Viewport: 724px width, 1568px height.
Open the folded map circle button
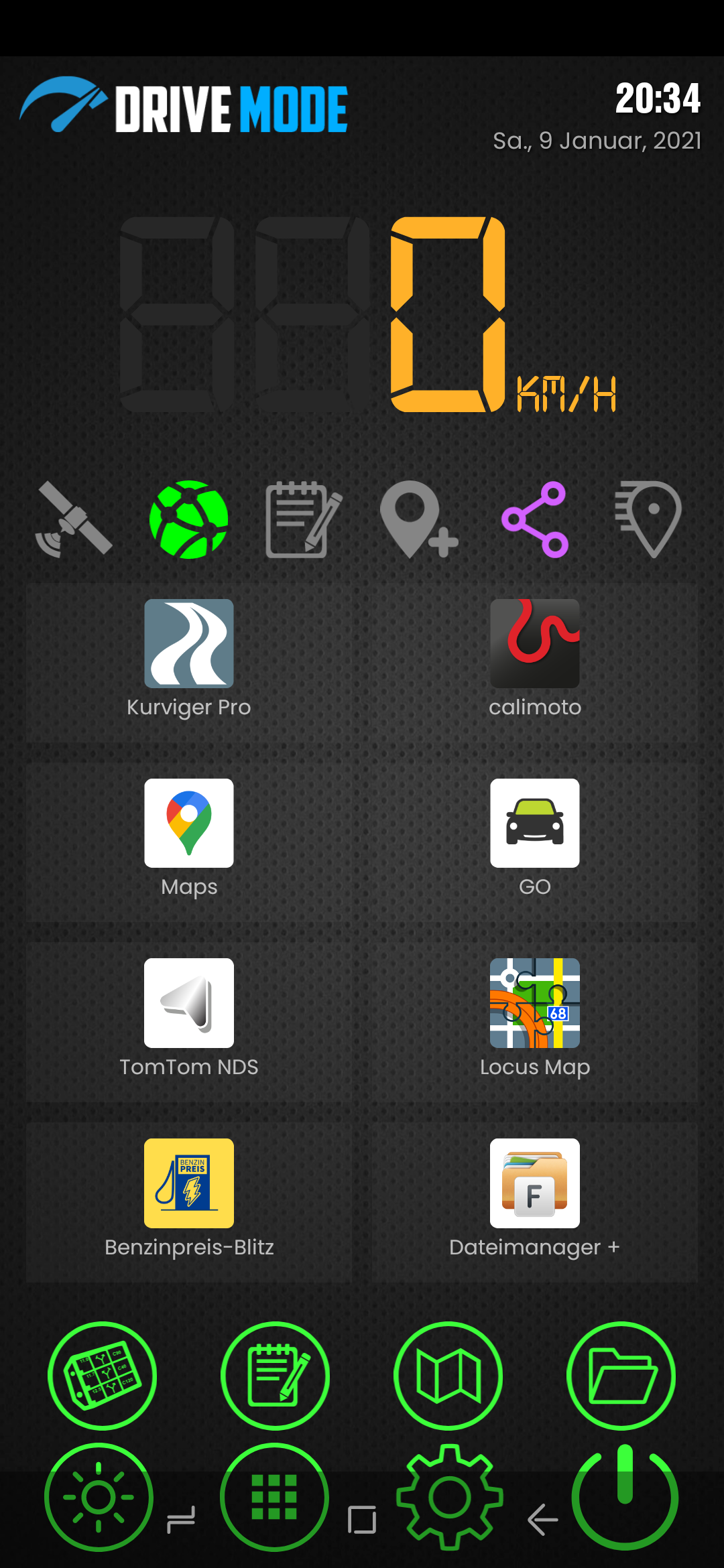click(448, 1376)
